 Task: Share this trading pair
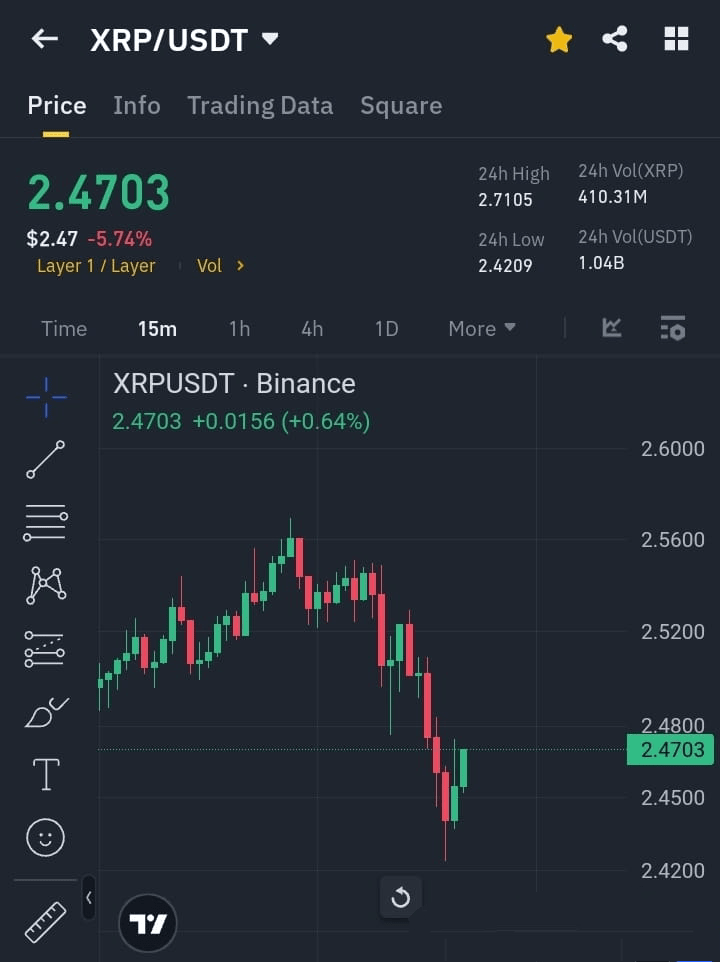tap(615, 39)
